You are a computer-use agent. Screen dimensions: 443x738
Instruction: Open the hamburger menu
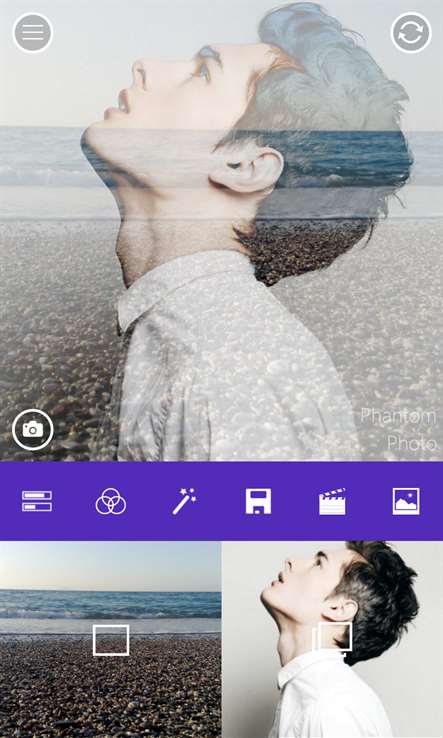pos(32,32)
